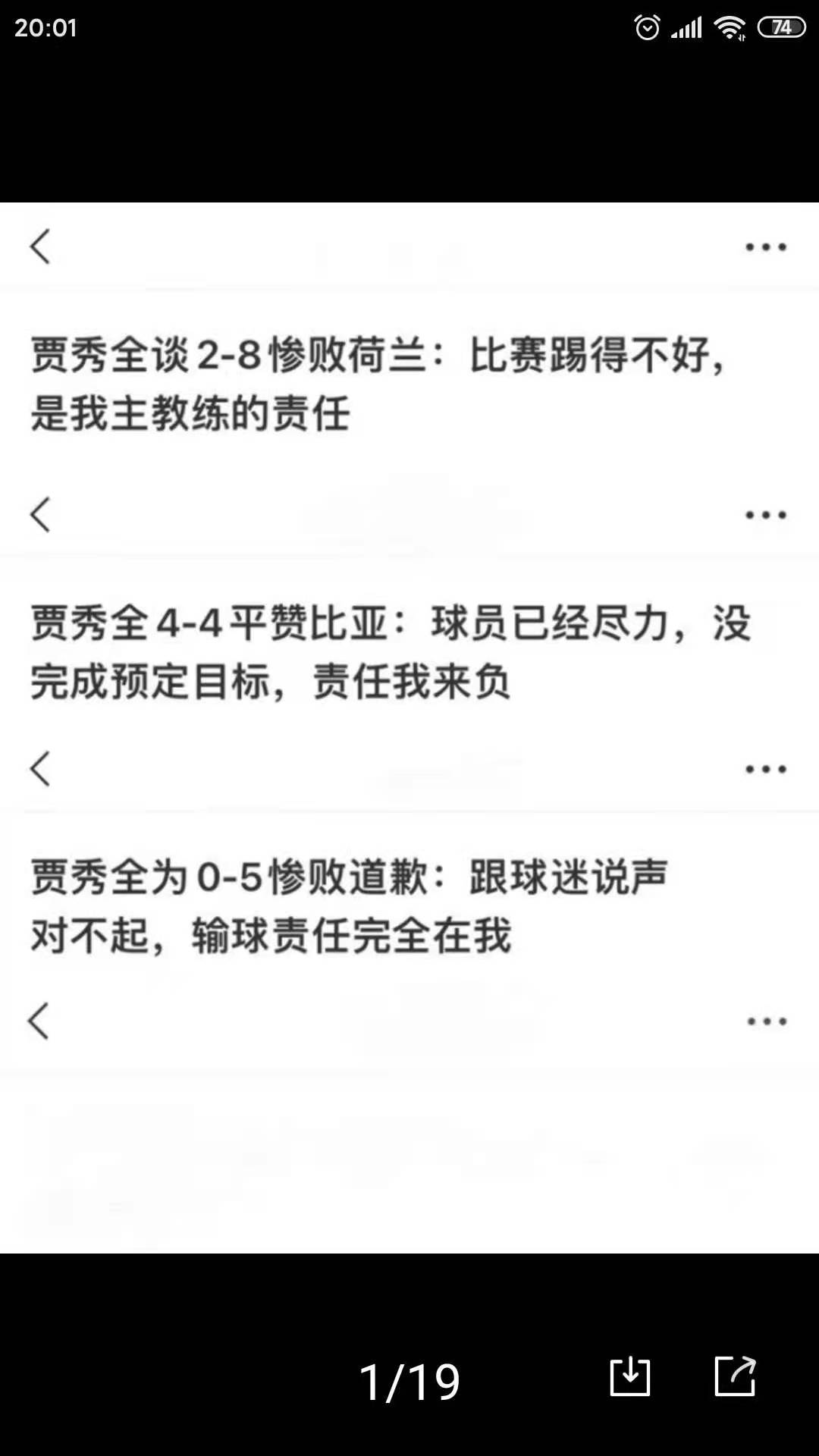The image size is (819, 1456).
Task: Open the bottom-most three-dot overflow menu
Action: click(x=766, y=1020)
